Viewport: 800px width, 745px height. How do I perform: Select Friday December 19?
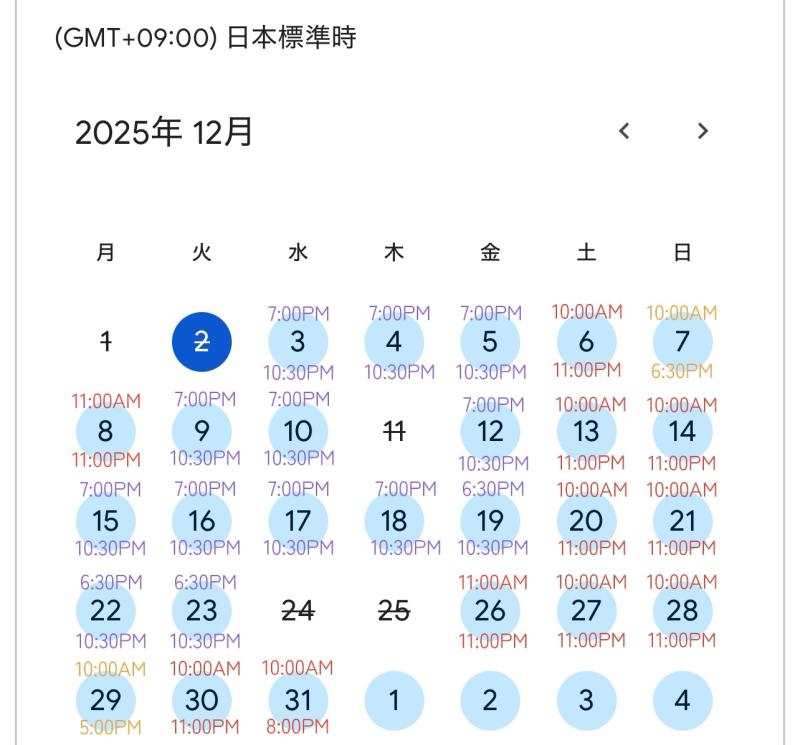coord(490,521)
